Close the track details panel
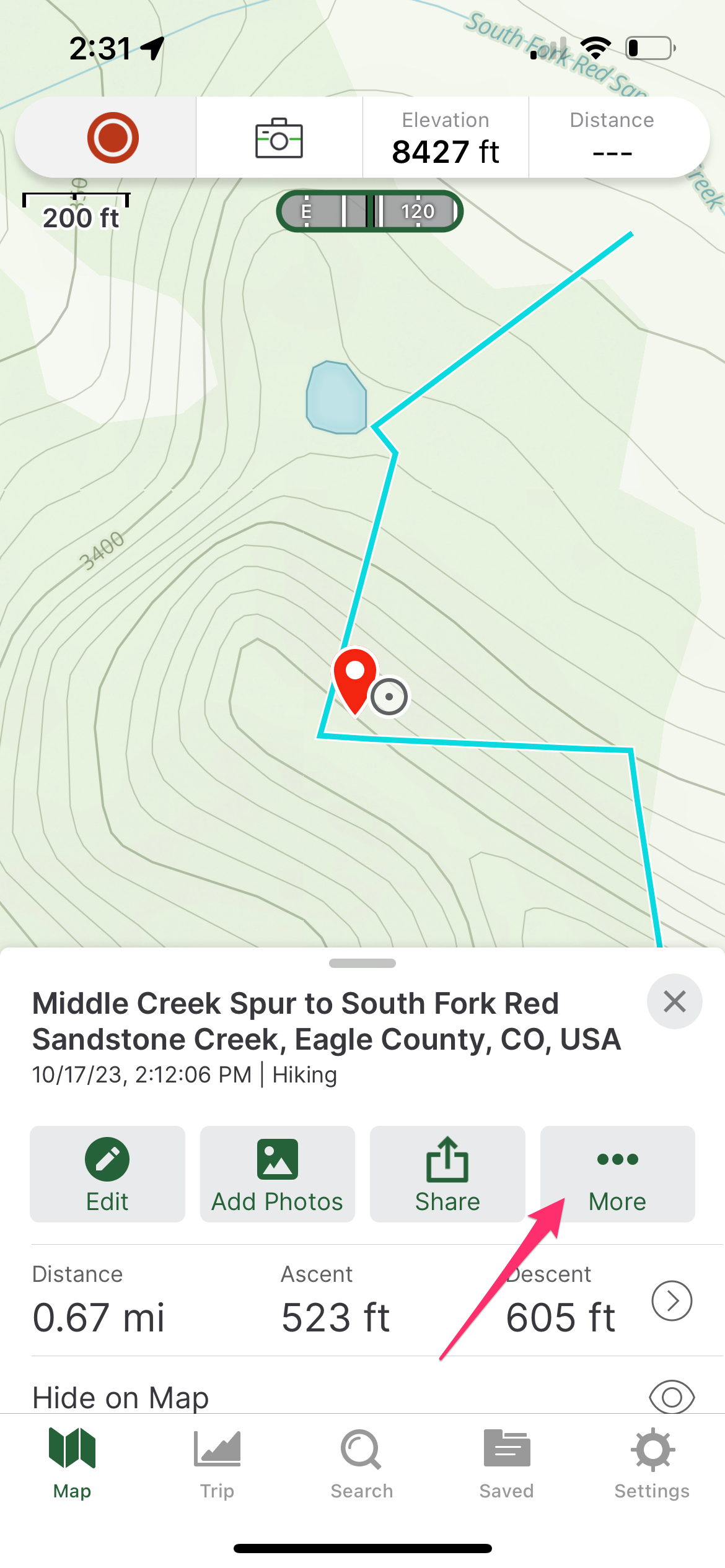Viewport: 725px width, 1568px height. 674,1001
